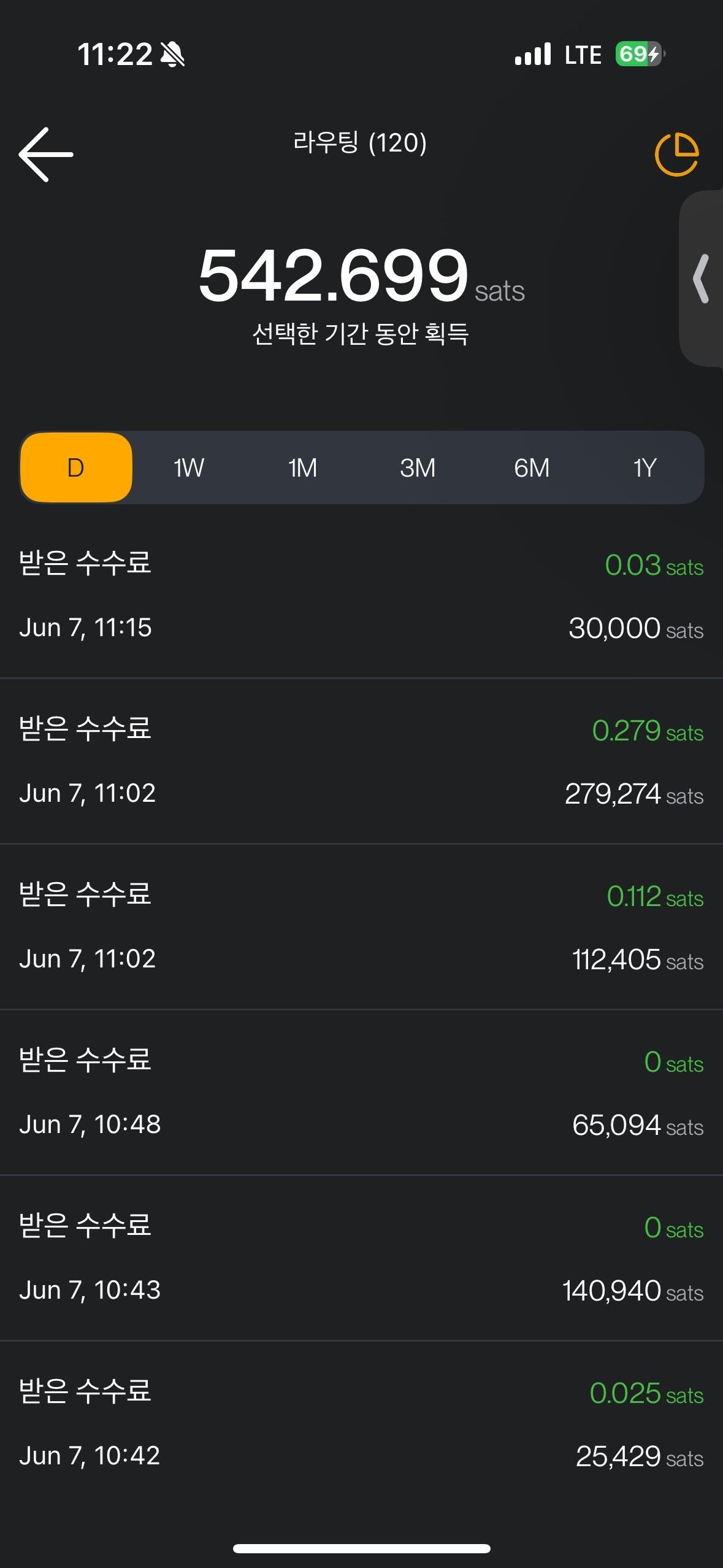Switch to the 1M period
This screenshot has width=723, height=1568.
point(303,467)
